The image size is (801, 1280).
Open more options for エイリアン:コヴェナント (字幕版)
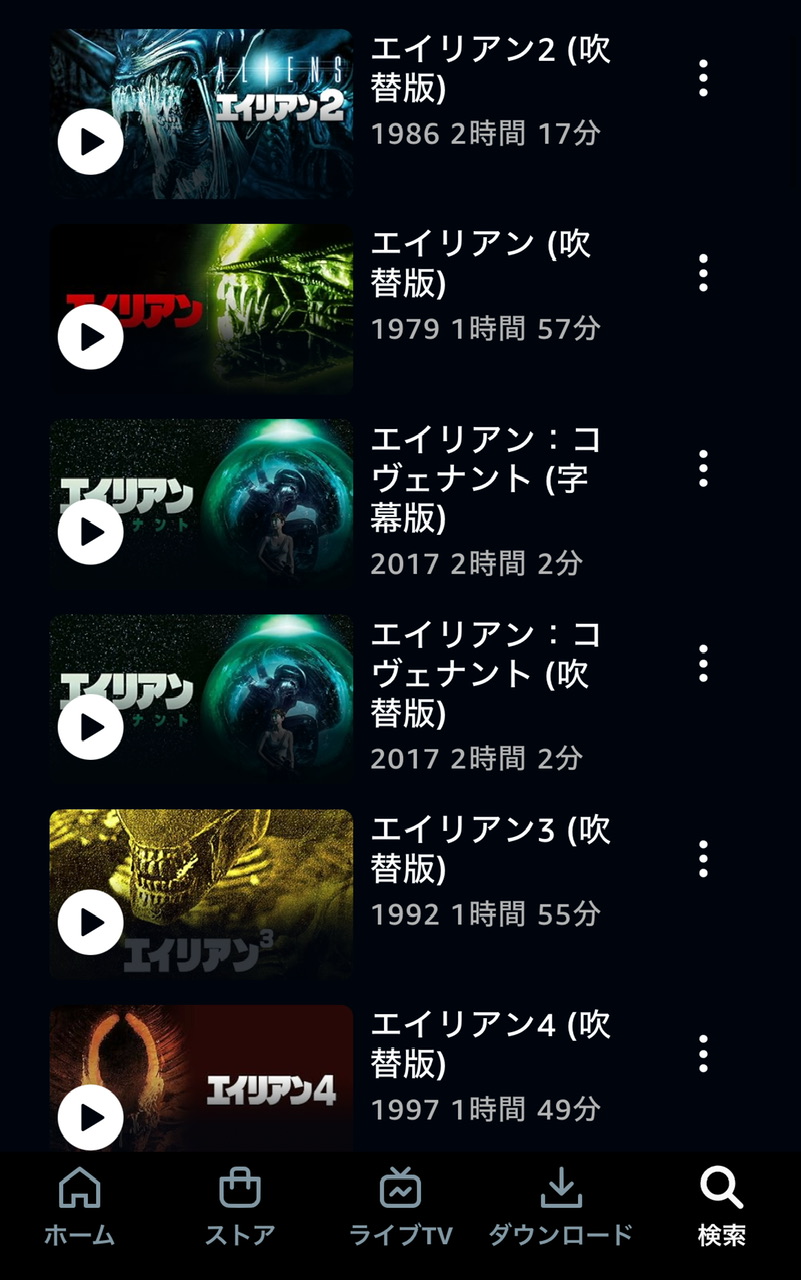point(703,468)
